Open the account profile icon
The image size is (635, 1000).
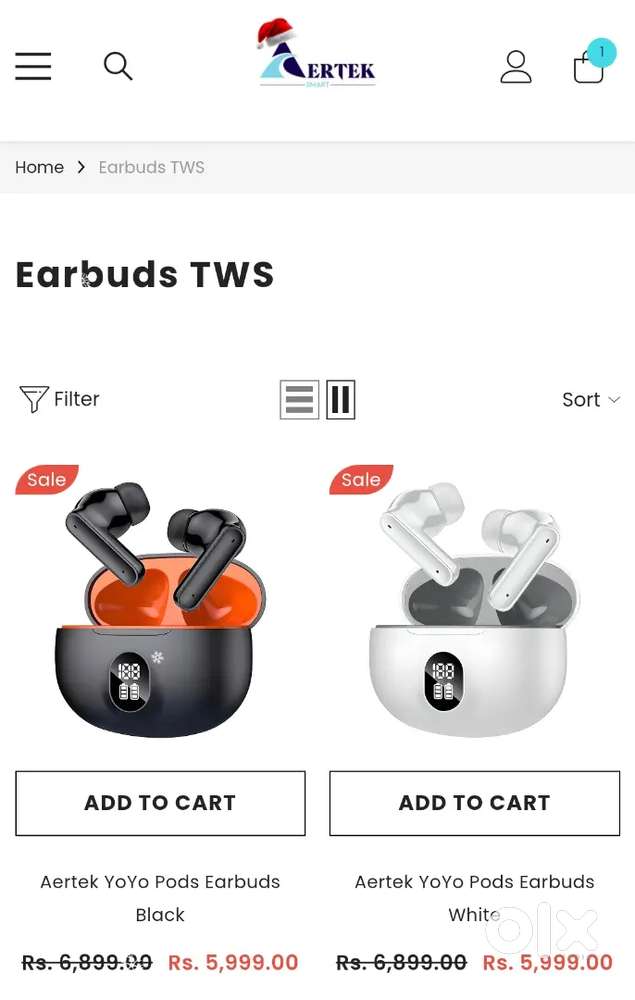coord(516,67)
